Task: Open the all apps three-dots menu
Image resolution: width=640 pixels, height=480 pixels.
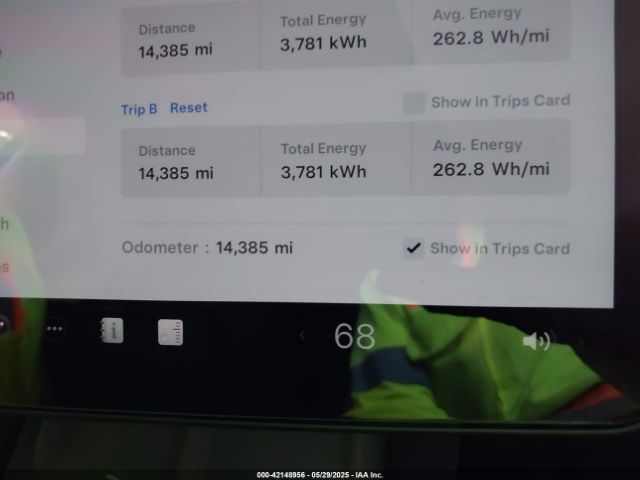Action: pos(54,329)
